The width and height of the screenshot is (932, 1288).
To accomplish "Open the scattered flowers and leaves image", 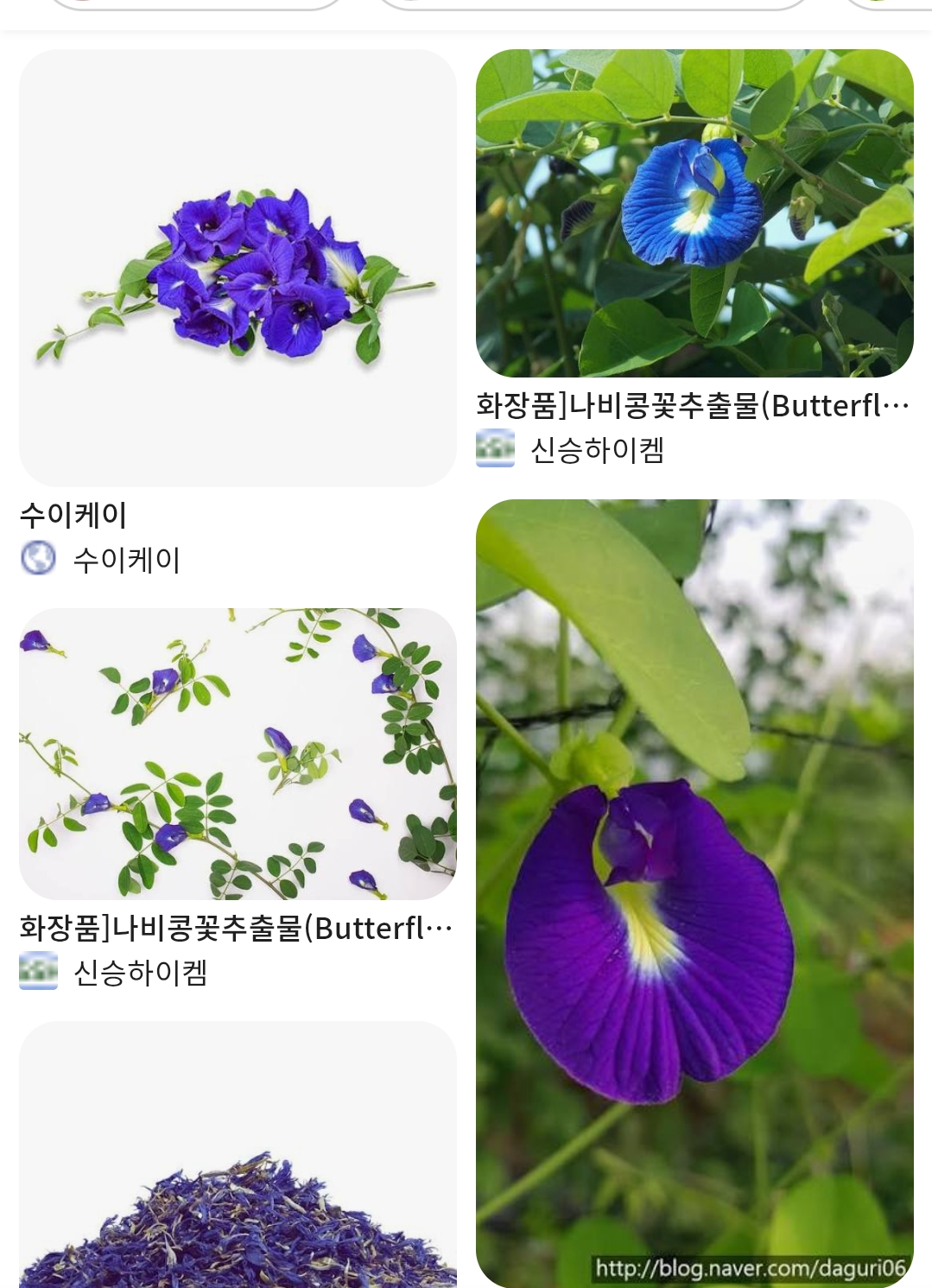I will click(238, 753).
